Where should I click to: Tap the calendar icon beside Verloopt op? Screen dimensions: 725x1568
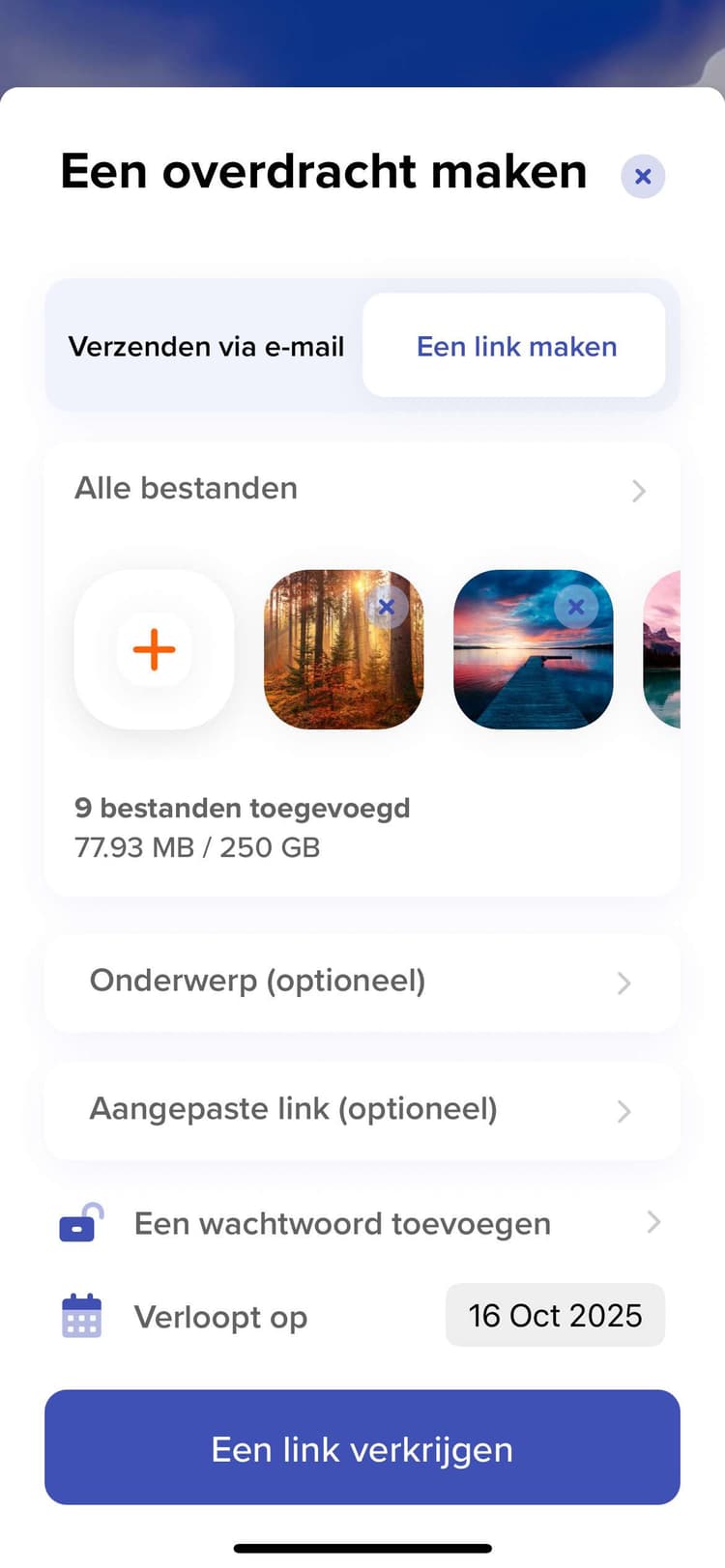pyautogui.click(x=79, y=1316)
